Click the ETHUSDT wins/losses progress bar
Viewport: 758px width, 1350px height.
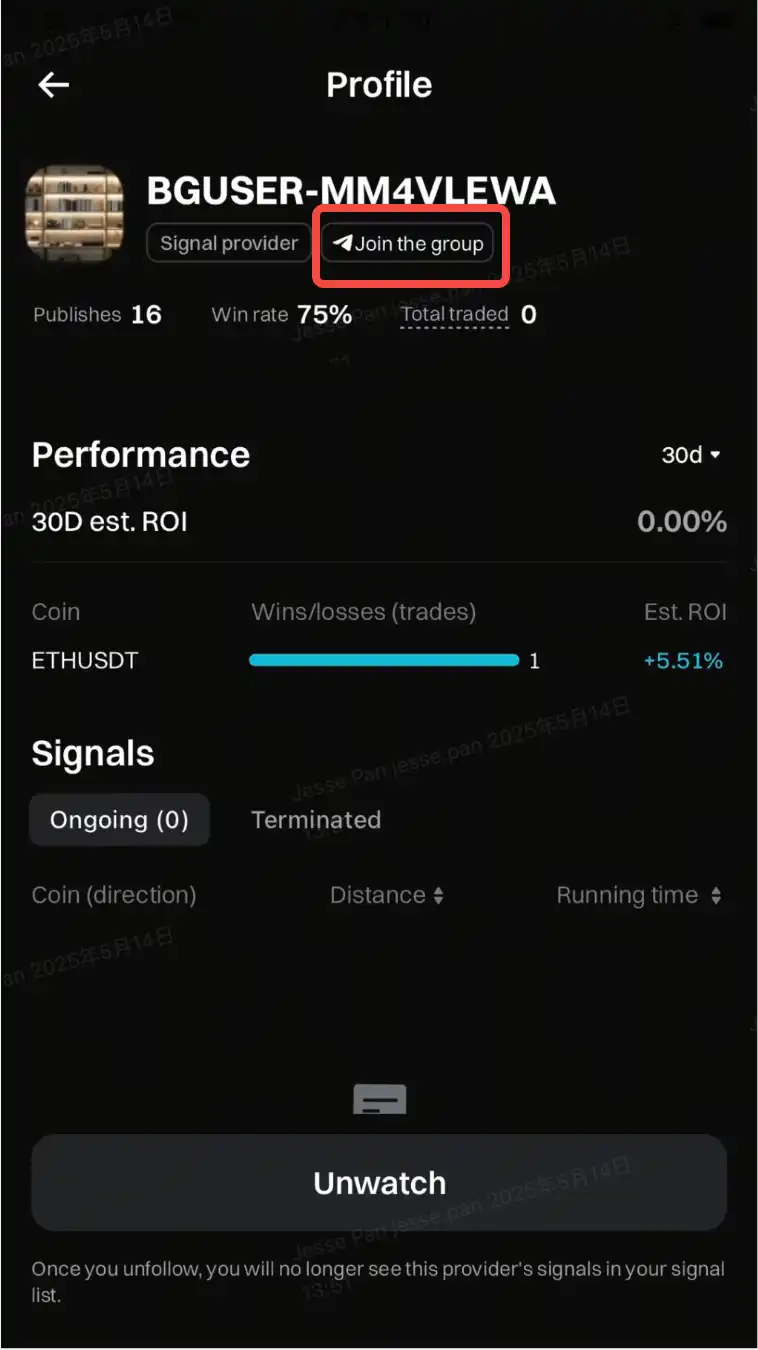coord(384,659)
